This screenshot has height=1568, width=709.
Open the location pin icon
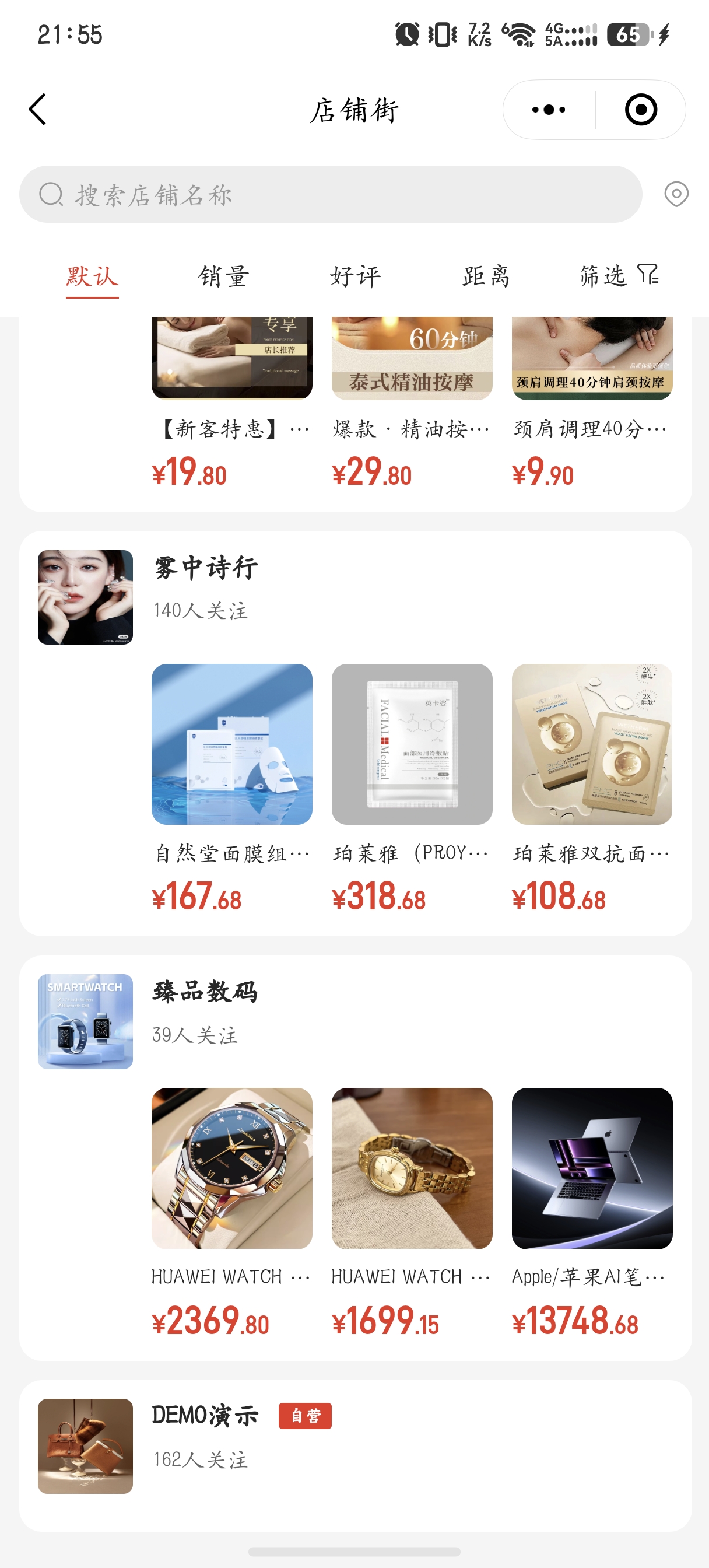(676, 195)
